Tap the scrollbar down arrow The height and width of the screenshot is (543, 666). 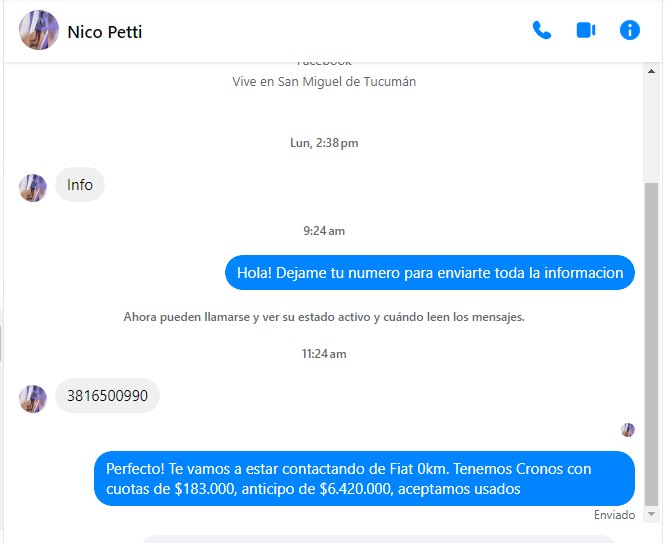(652, 514)
